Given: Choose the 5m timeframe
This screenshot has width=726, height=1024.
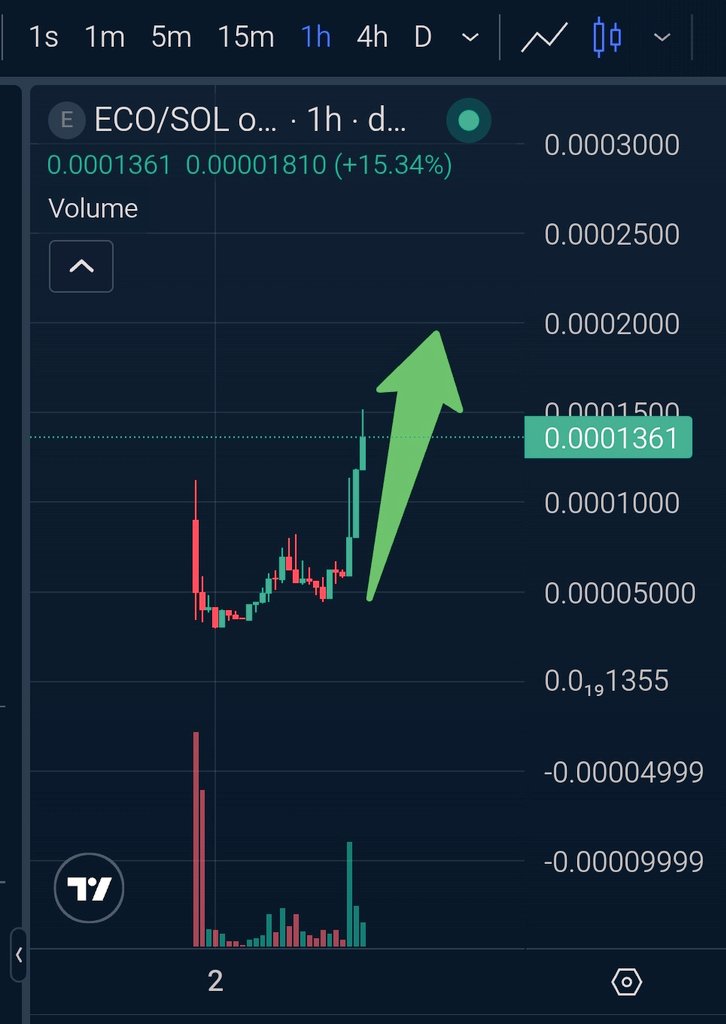Looking at the screenshot, I should tap(171, 38).
